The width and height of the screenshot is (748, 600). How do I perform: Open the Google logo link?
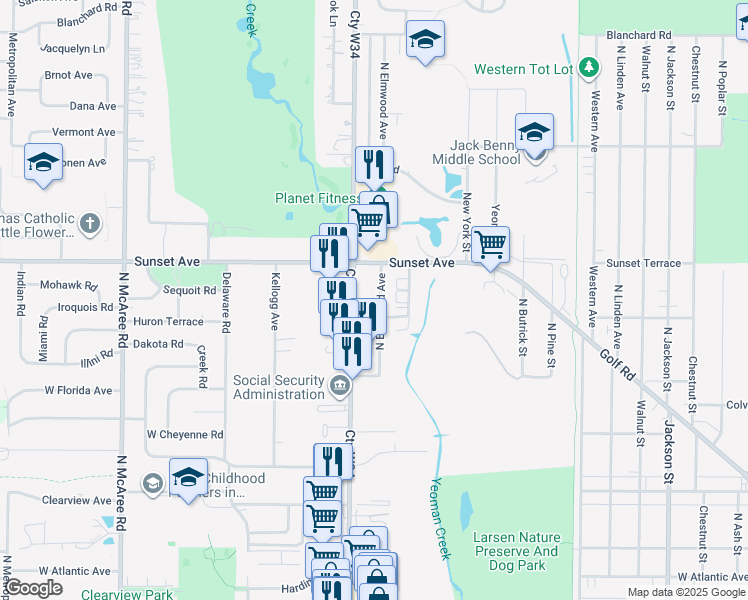click(x=33, y=587)
